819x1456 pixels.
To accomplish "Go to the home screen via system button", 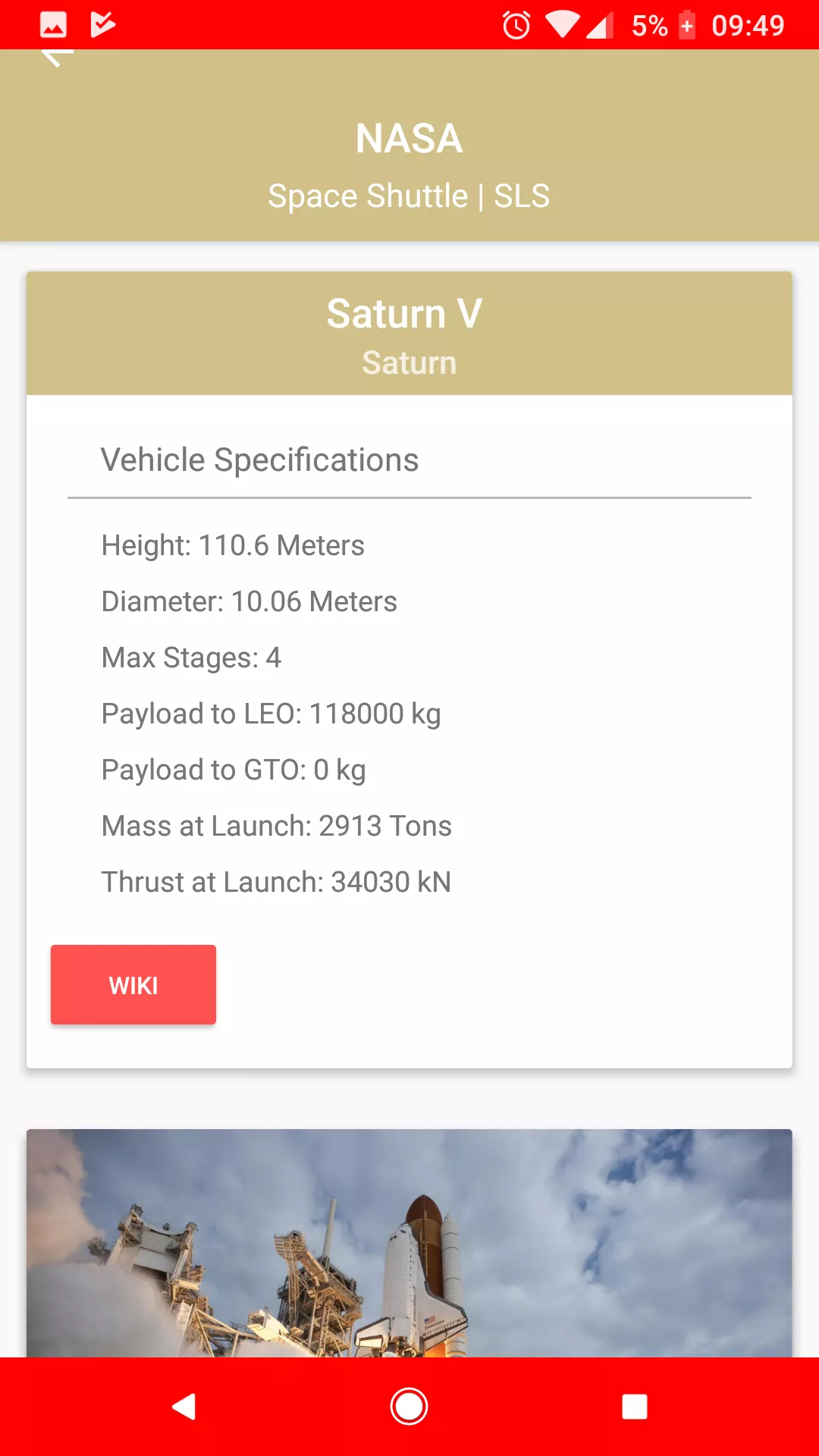I will tap(409, 1407).
